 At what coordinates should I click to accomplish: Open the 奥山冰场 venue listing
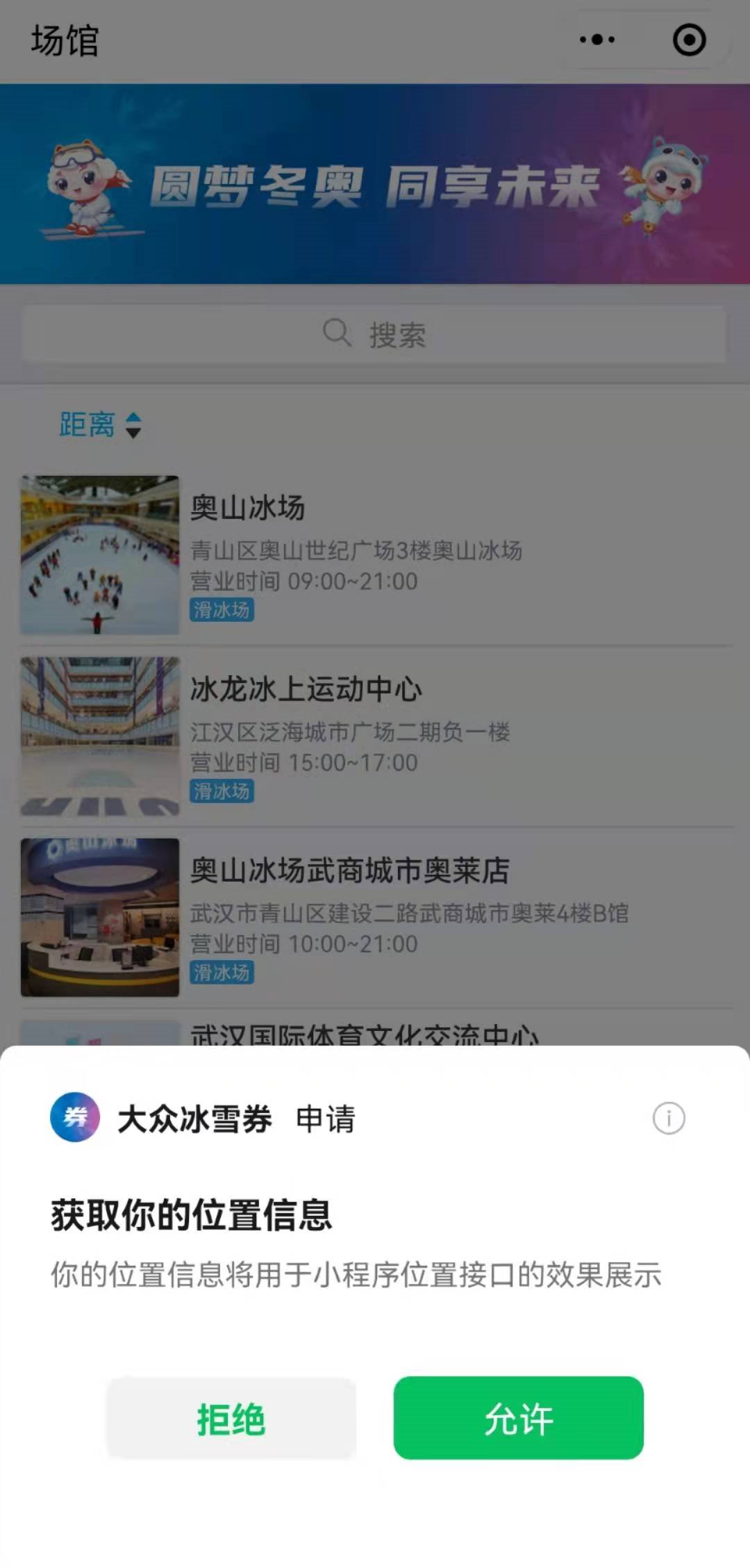(x=375, y=554)
